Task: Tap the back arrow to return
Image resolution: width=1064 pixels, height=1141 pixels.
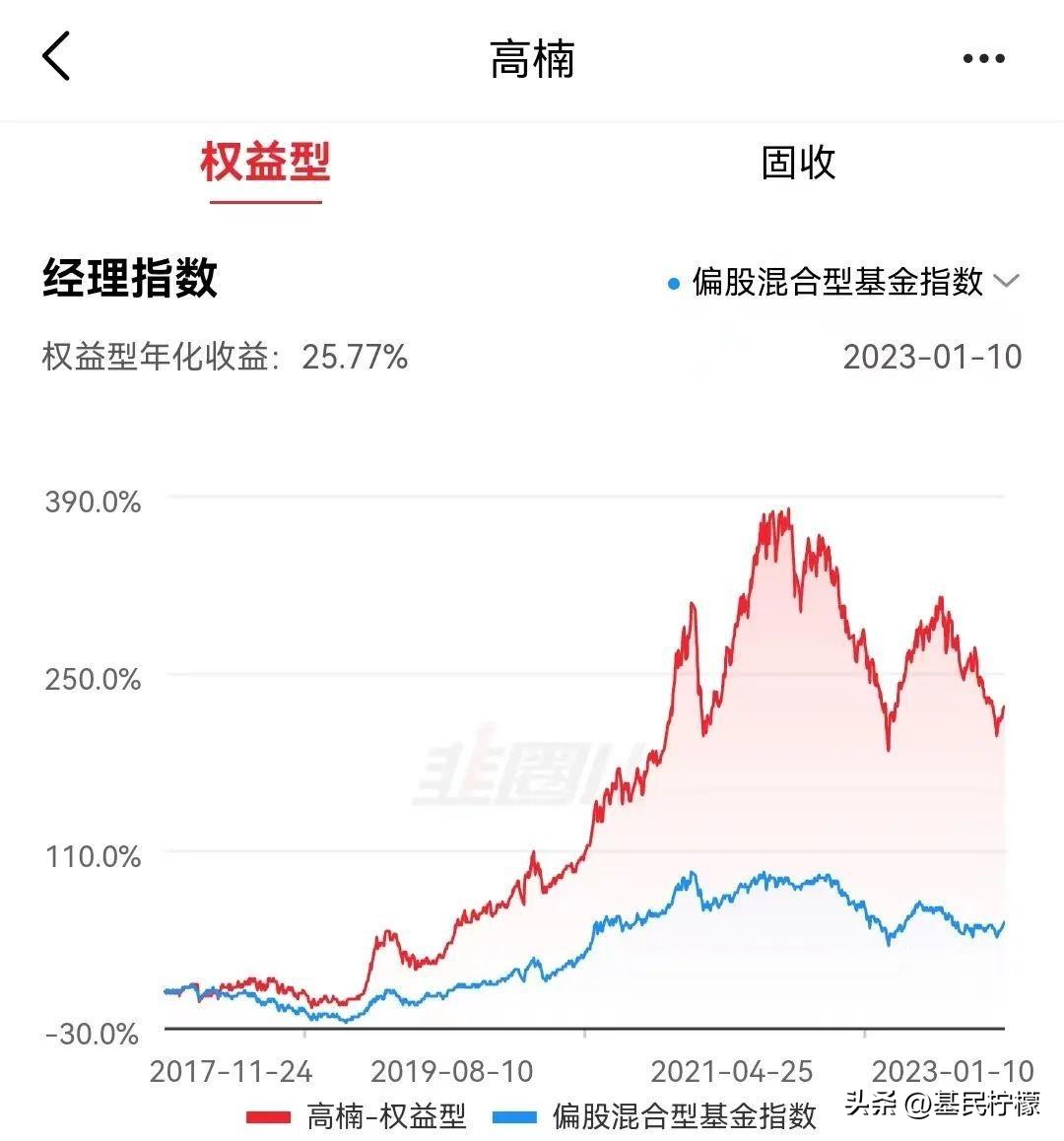Action: [56, 57]
